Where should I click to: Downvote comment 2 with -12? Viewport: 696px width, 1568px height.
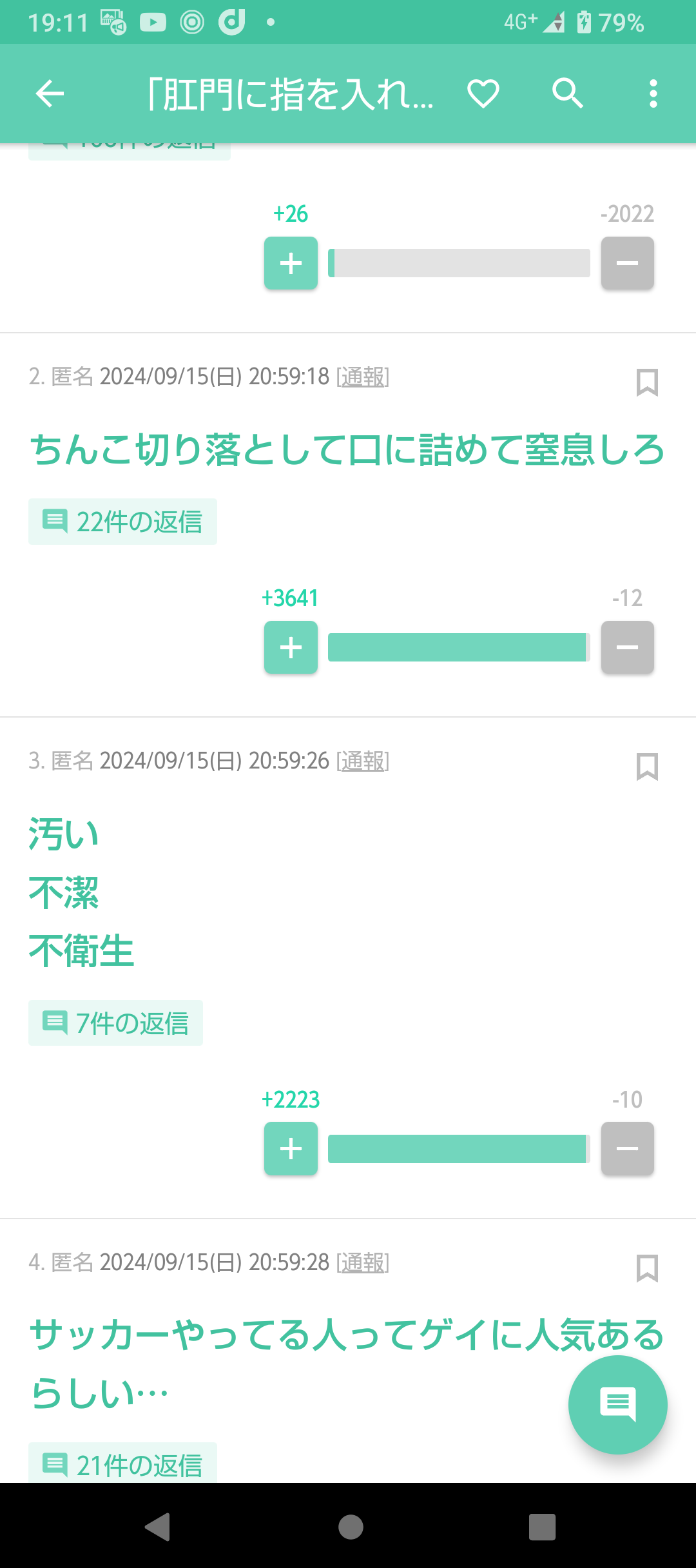click(x=628, y=647)
